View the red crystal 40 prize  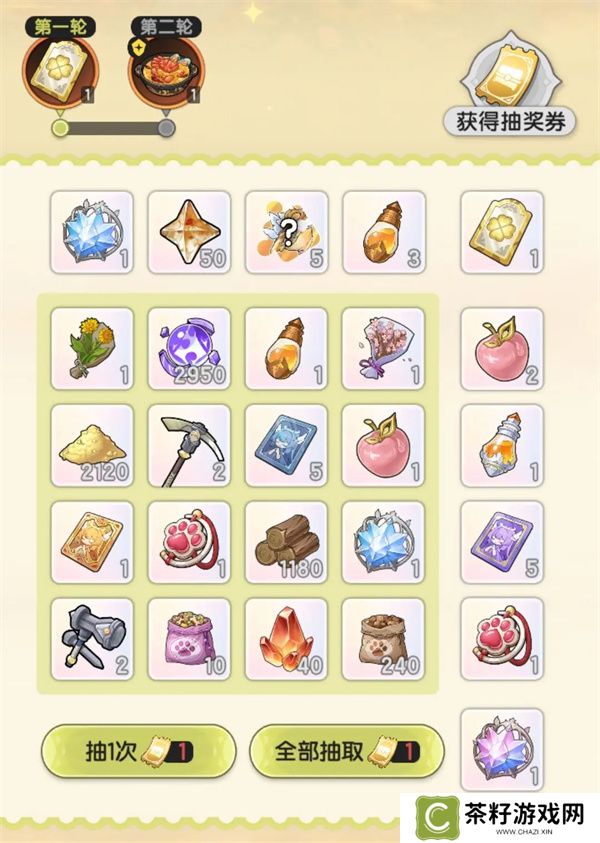(286, 638)
